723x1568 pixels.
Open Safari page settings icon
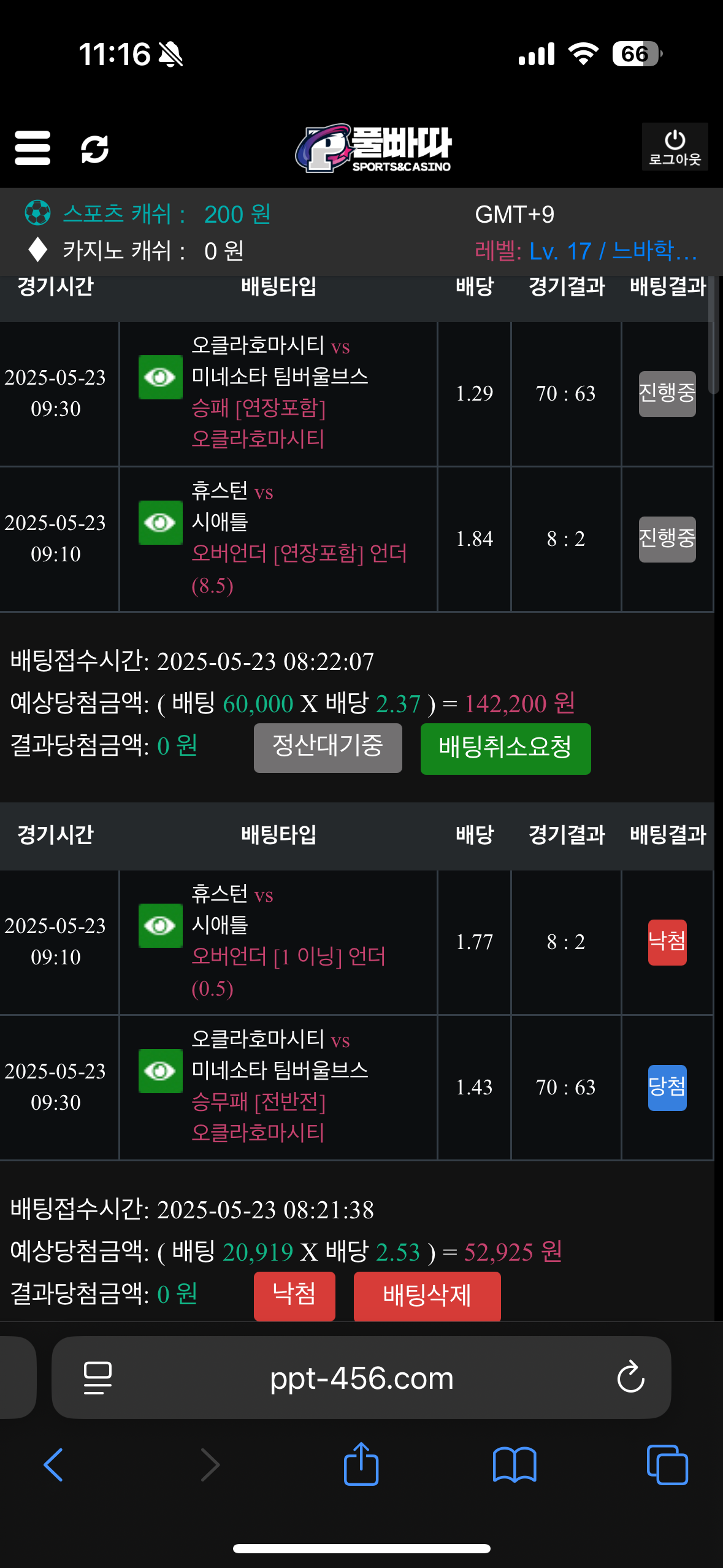point(98,1378)
